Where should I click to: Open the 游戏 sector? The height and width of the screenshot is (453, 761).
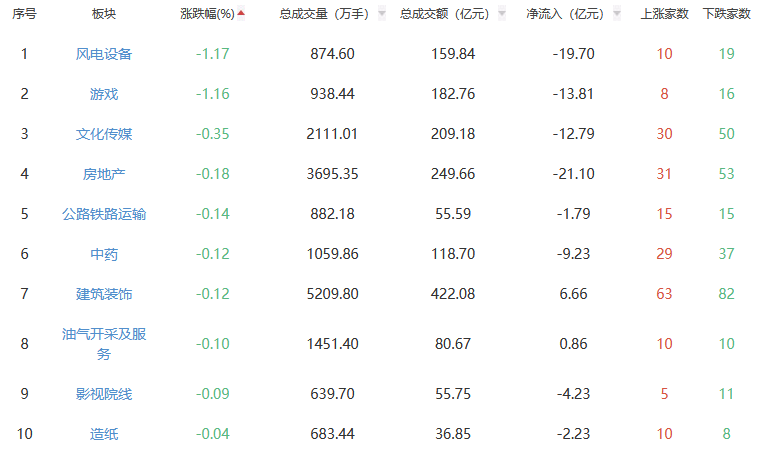(104, 94)
